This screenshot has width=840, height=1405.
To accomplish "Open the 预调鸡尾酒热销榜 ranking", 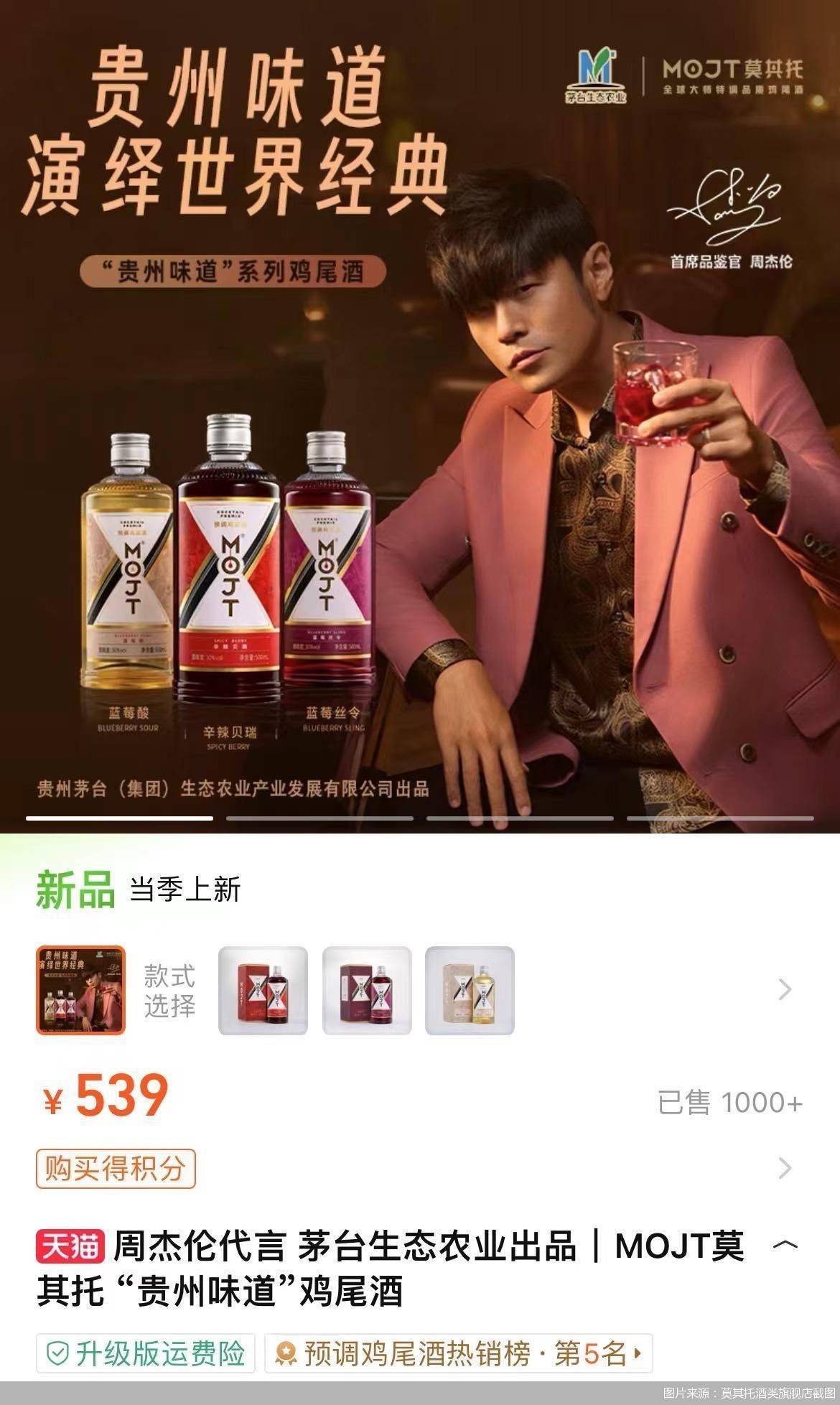I will 458,1354.
